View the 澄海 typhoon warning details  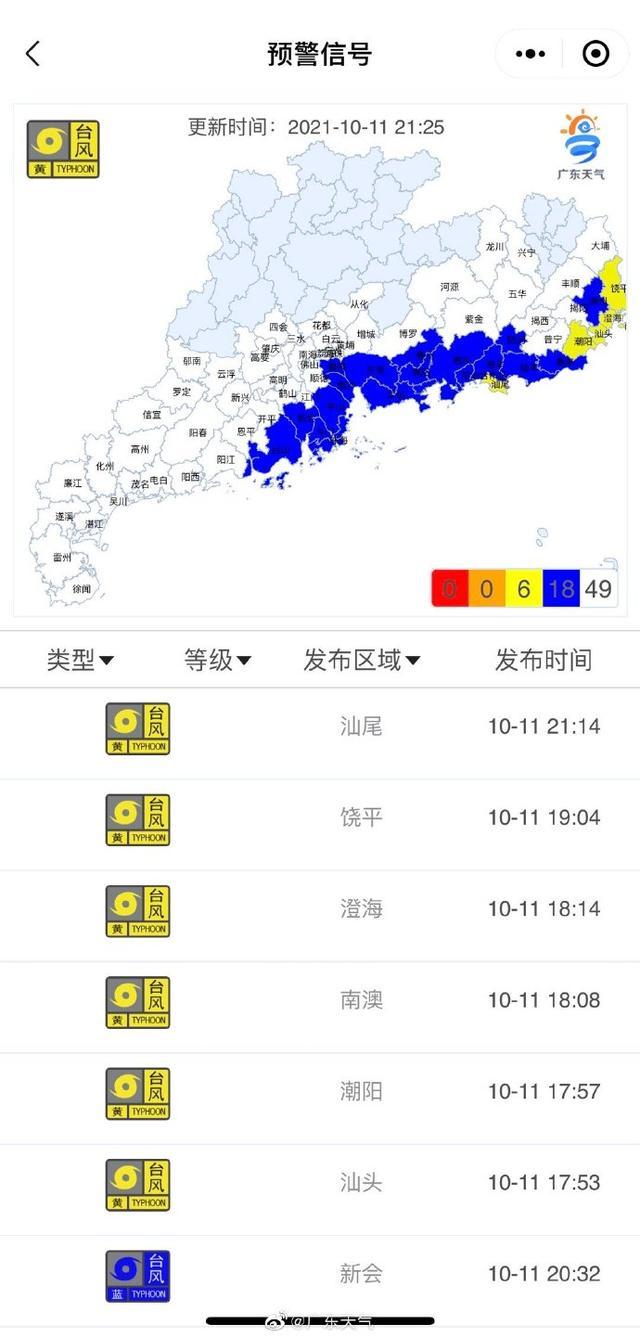coord(361,909)
